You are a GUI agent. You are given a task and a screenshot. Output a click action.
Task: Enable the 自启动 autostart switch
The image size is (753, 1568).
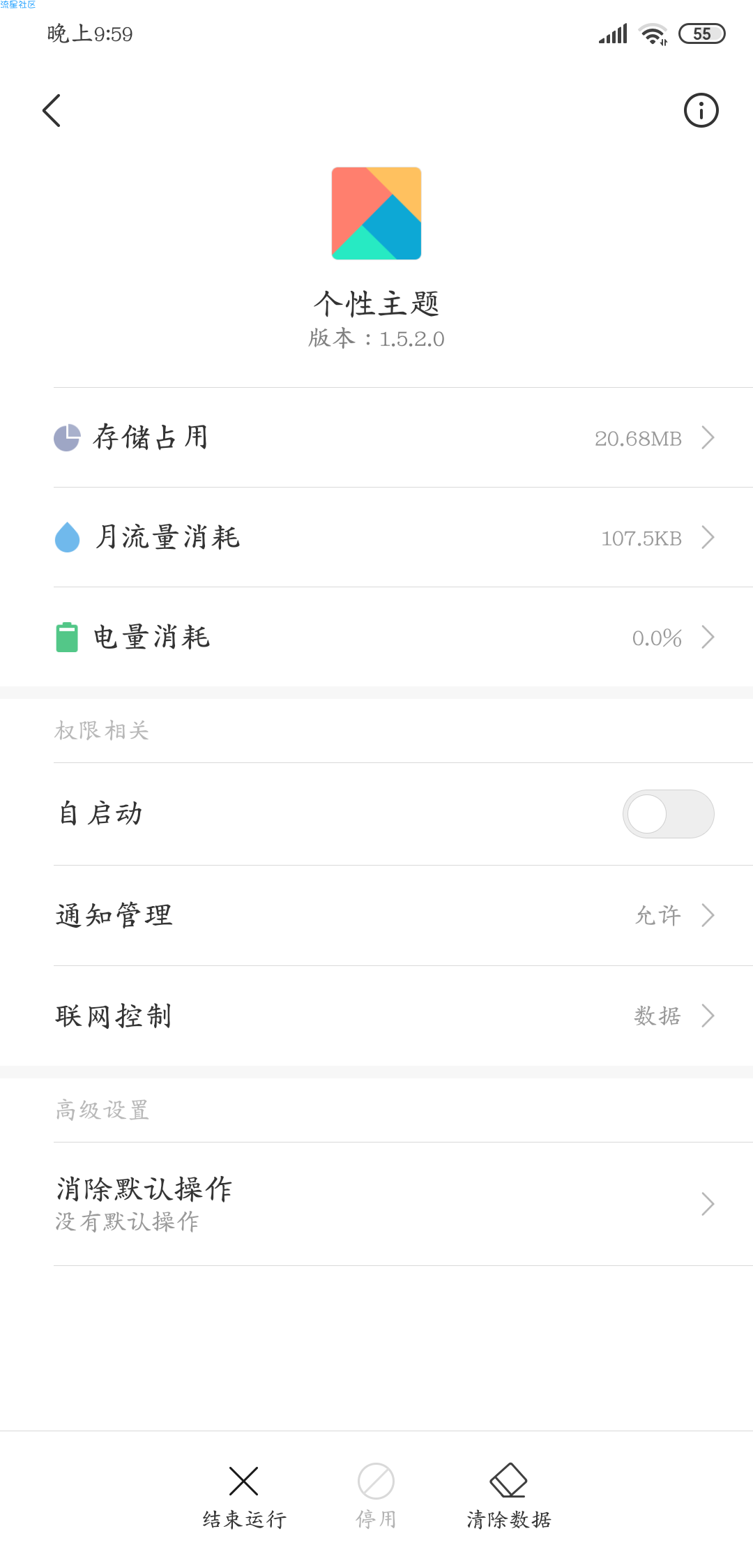pos(668,814)
